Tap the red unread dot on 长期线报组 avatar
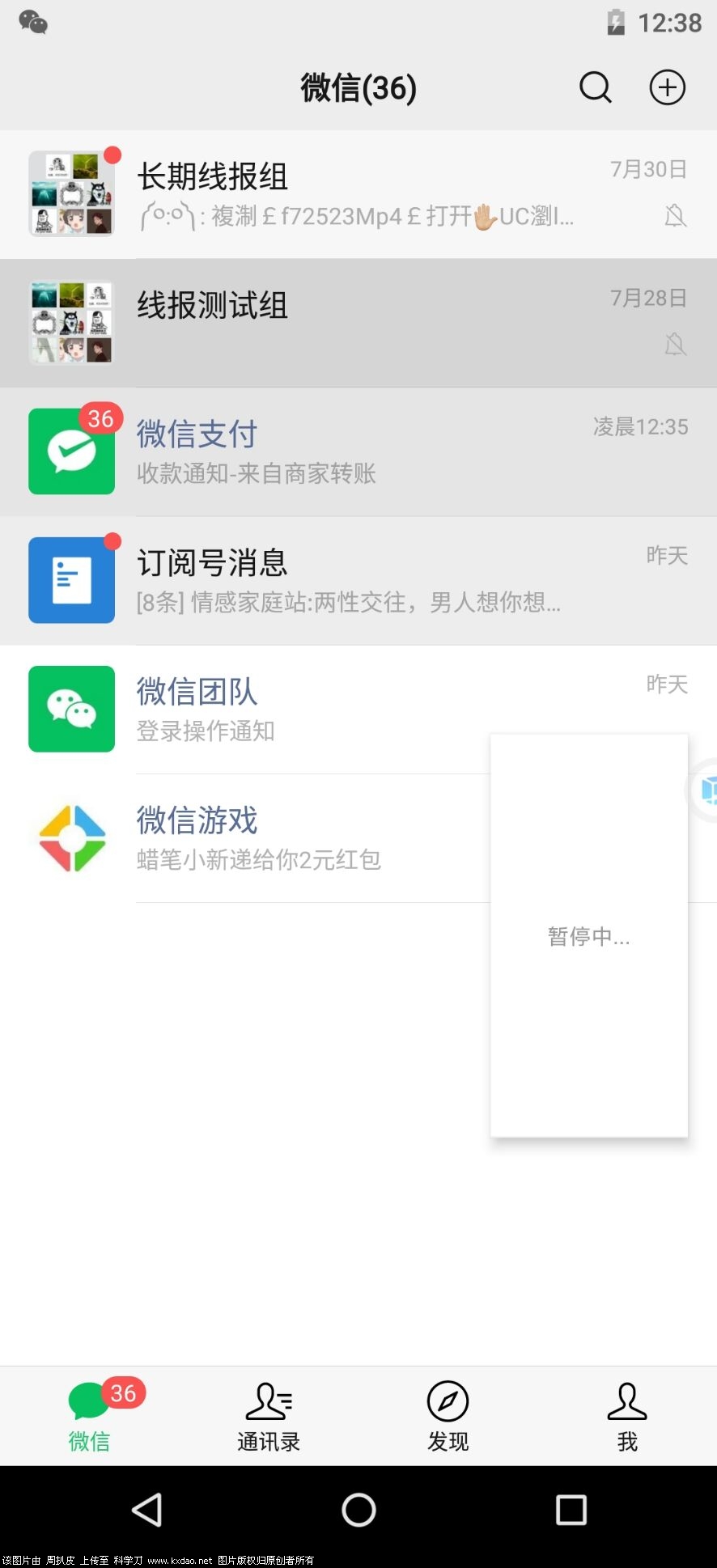This screenshot has width=717, height=1568. [111, 154]
